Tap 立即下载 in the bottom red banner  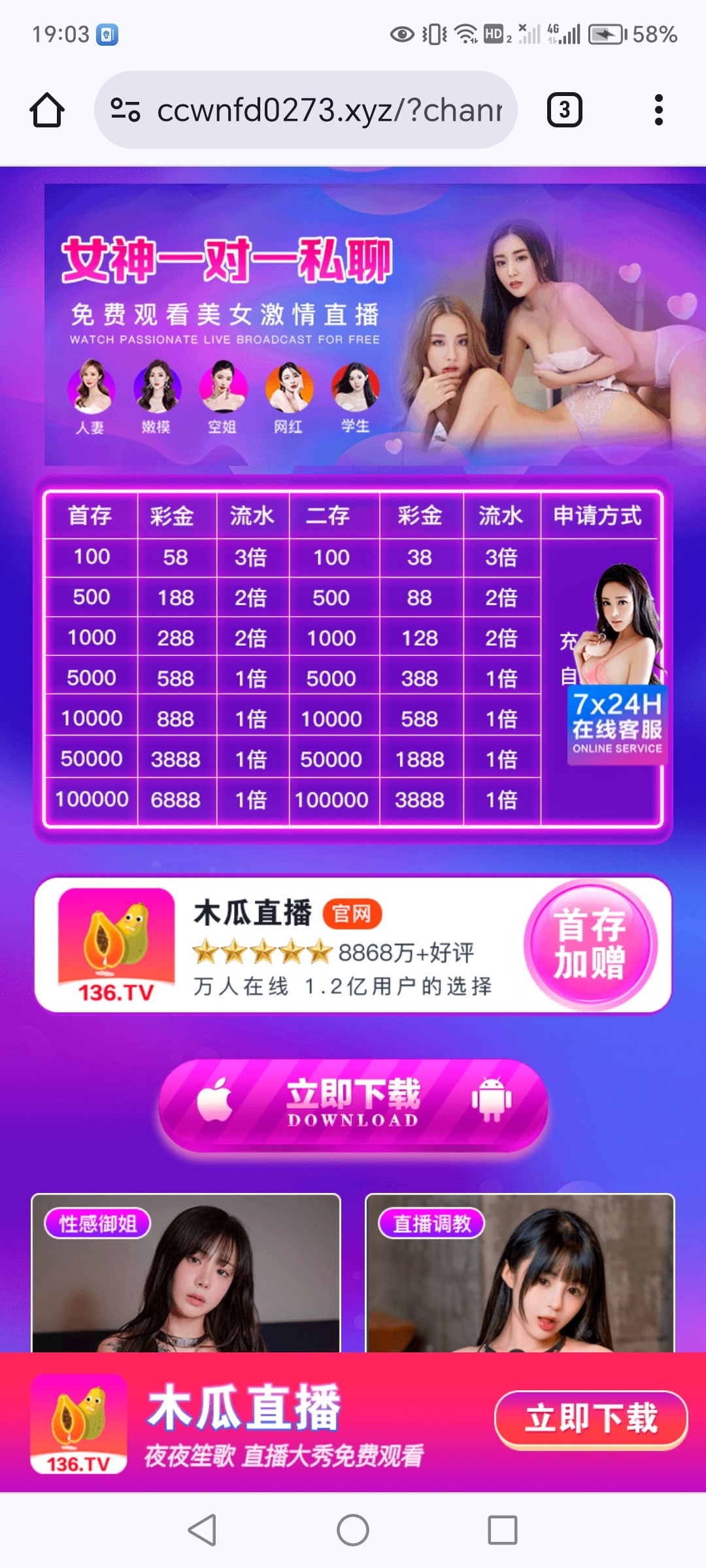(591, 1419)
